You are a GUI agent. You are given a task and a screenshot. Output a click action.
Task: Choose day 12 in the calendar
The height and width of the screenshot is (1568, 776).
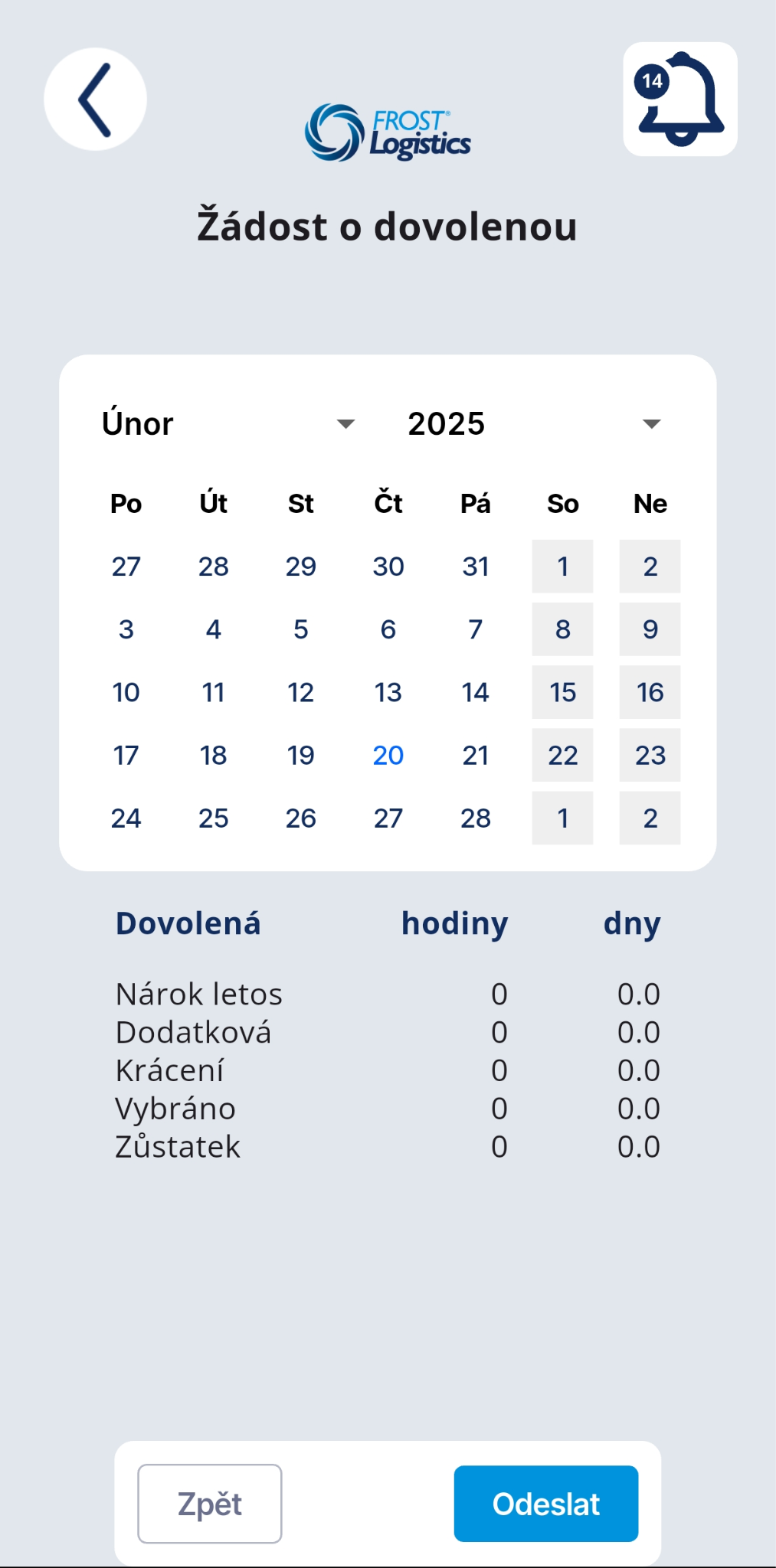click(301, 693)
